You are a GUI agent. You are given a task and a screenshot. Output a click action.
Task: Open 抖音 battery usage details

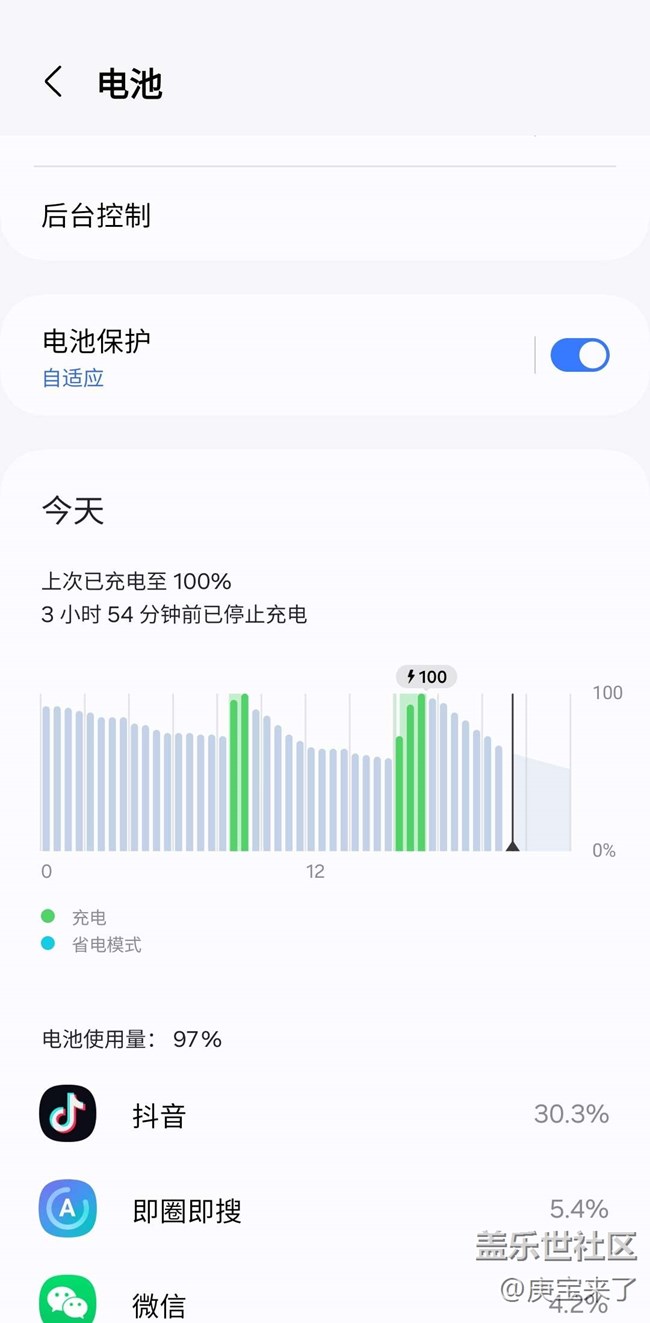coord(325,1114)
